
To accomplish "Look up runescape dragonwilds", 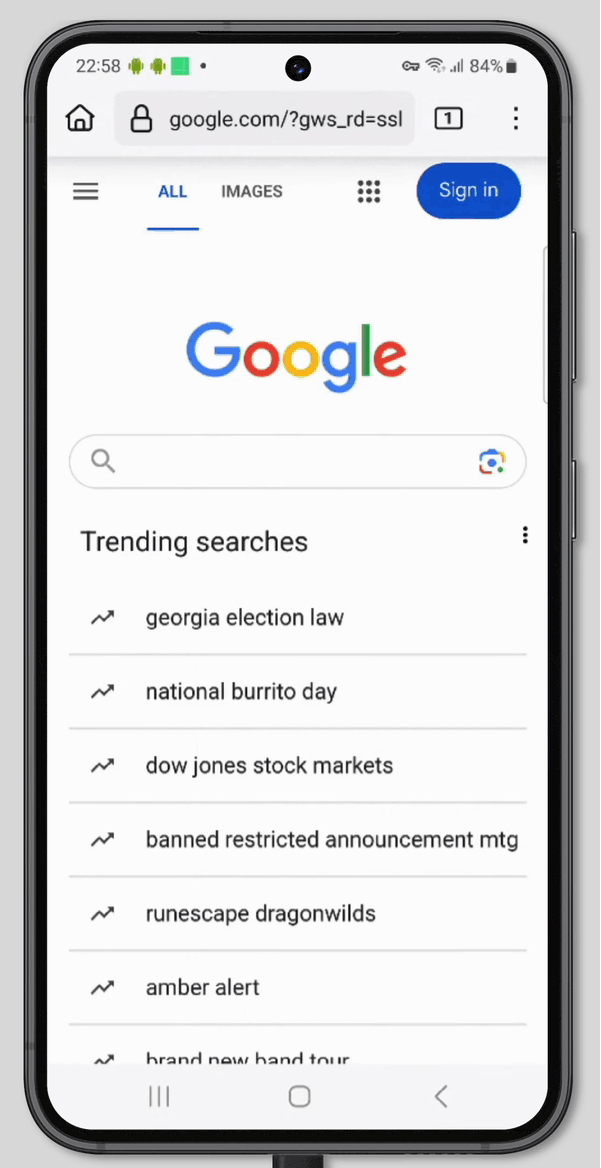I will pyautogui.click(x=260, y=913).
